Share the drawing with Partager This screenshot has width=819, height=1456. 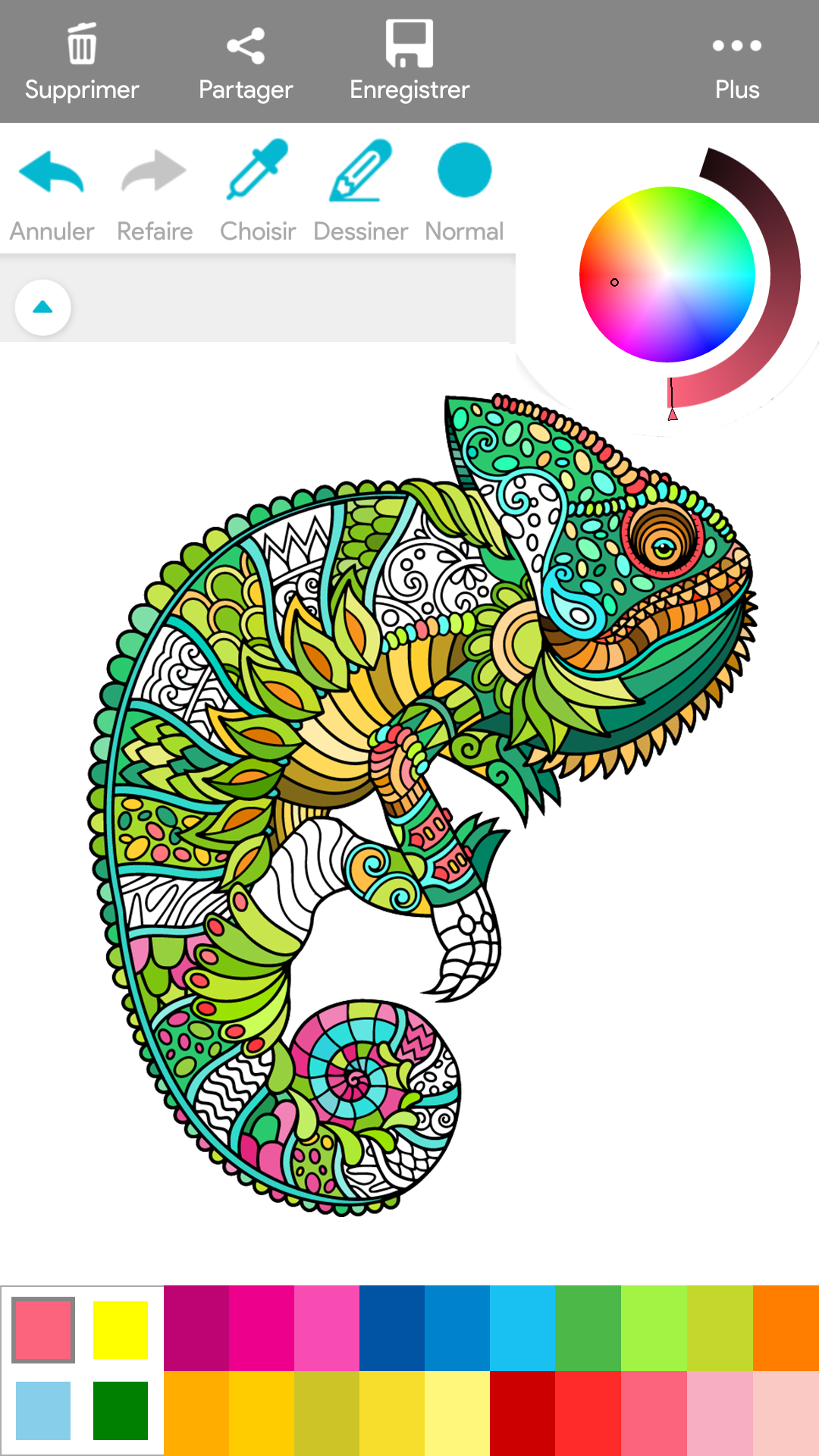point(246,62)
